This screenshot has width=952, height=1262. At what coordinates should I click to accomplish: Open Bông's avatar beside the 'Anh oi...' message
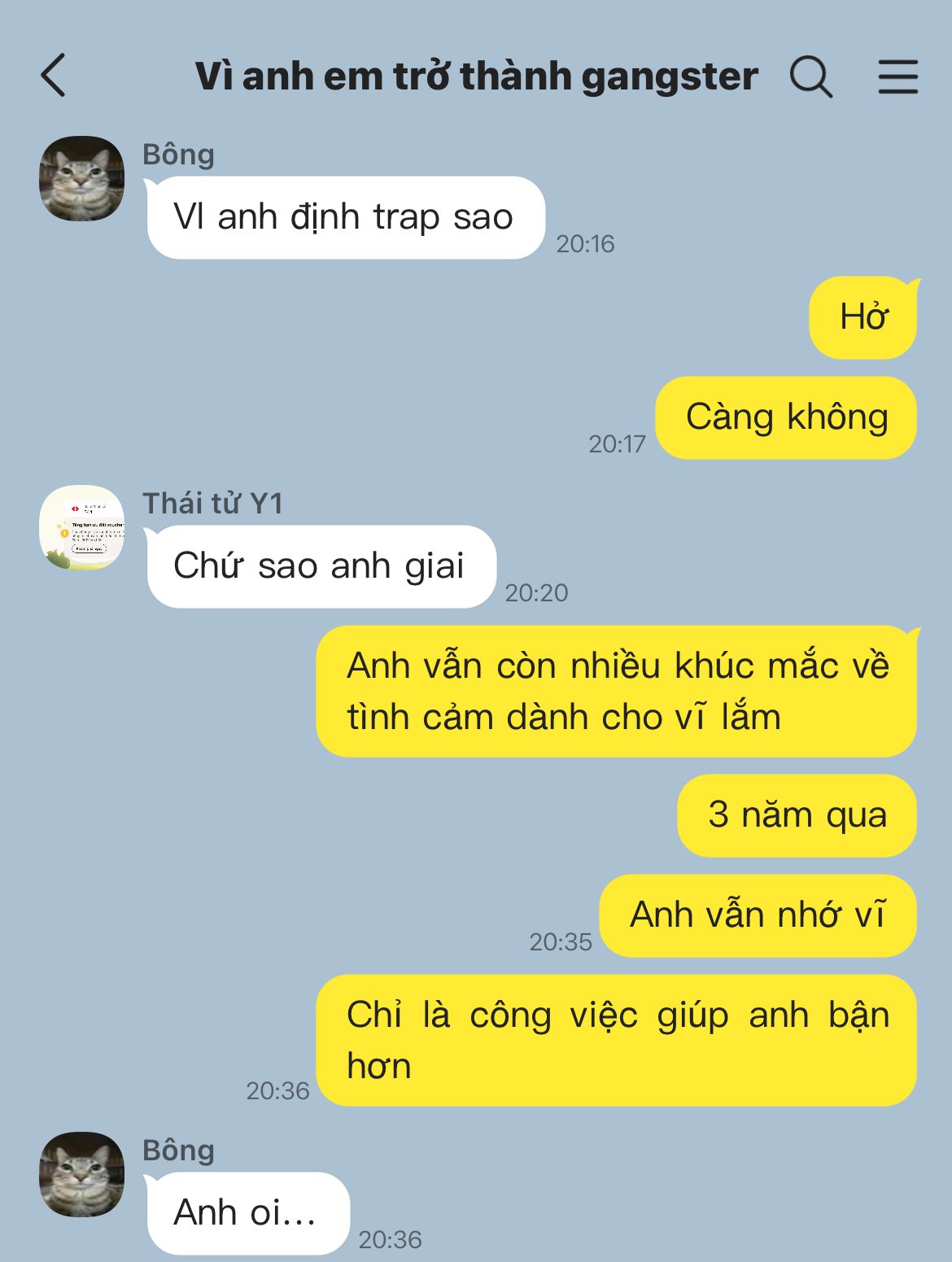coord(81,1174)
